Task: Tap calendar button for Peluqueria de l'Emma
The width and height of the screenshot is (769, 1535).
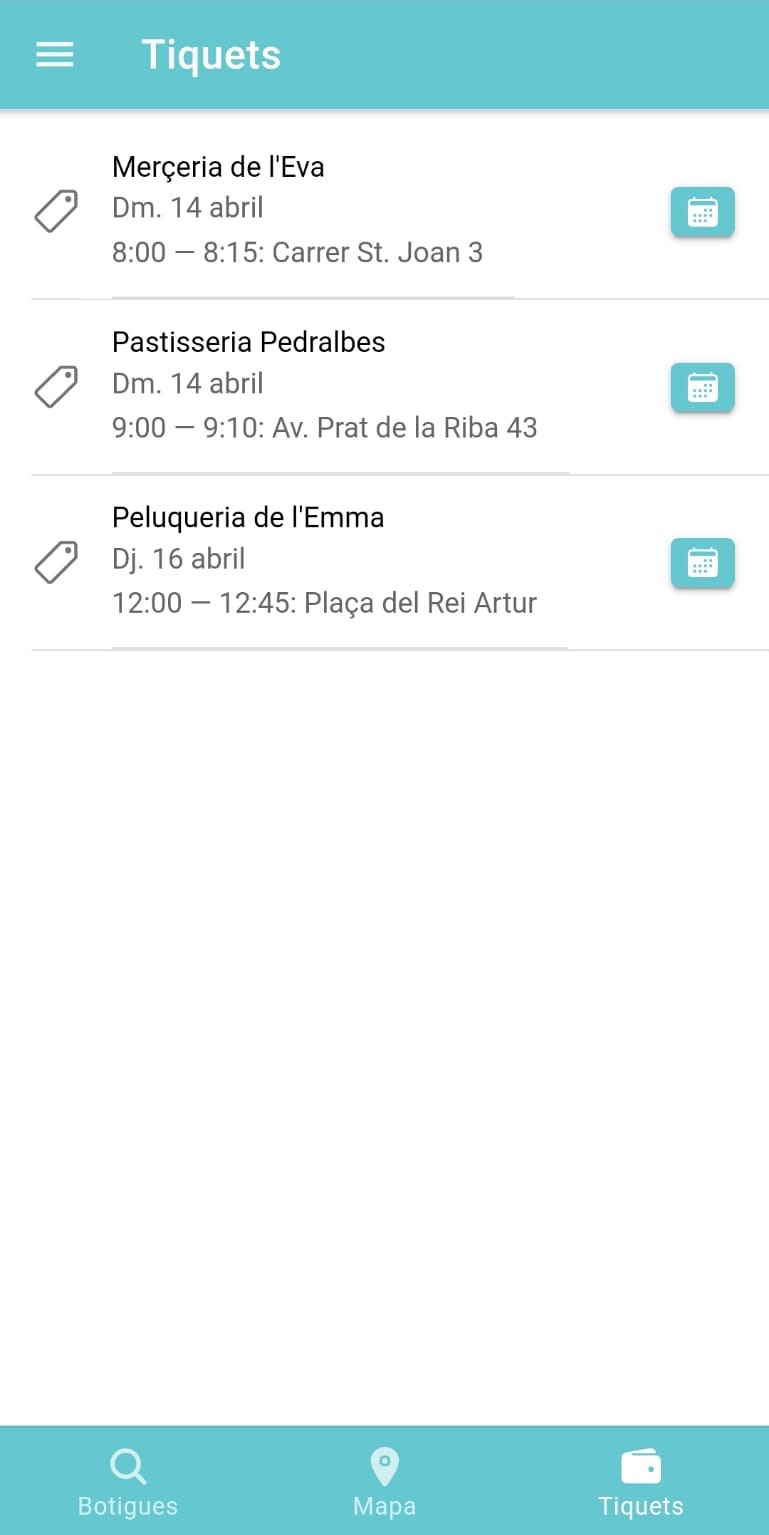Action: 702,563
